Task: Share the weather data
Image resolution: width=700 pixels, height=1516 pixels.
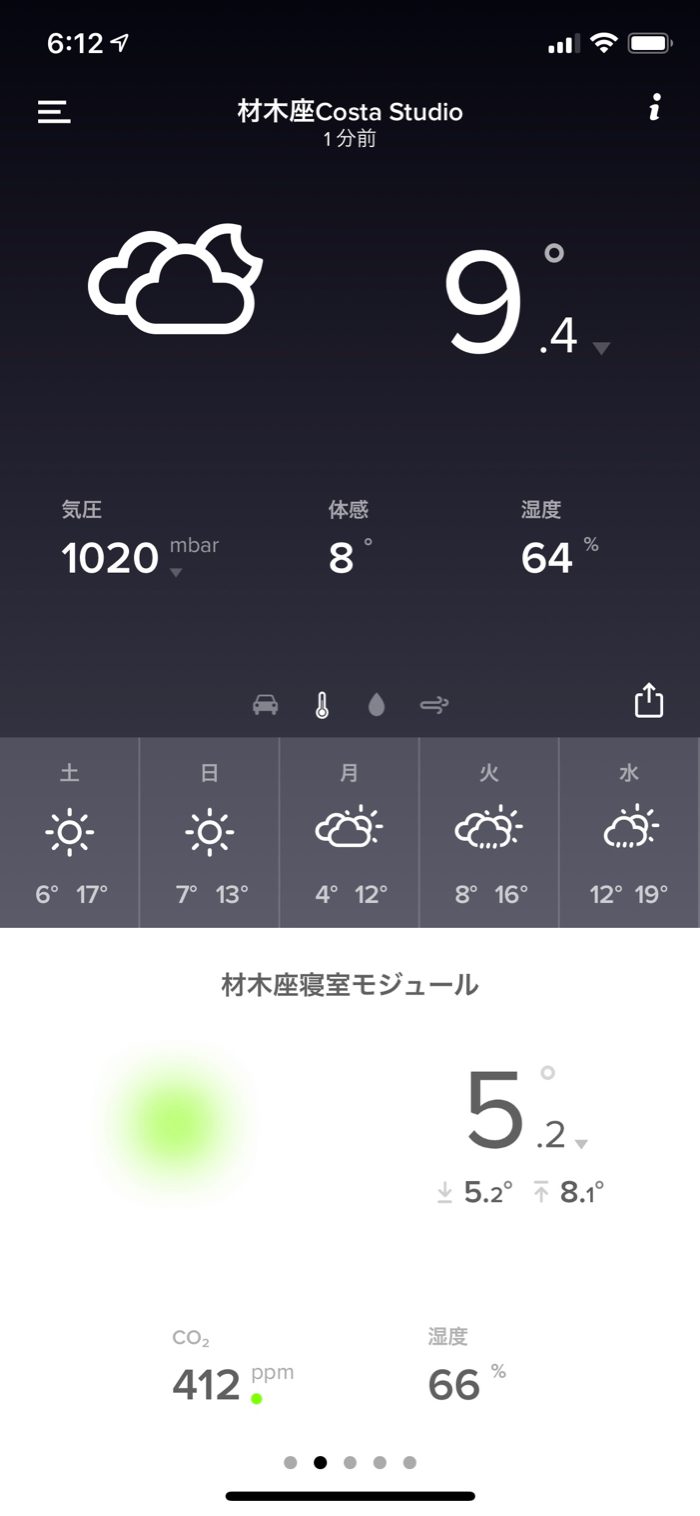Action: [649, 700]
